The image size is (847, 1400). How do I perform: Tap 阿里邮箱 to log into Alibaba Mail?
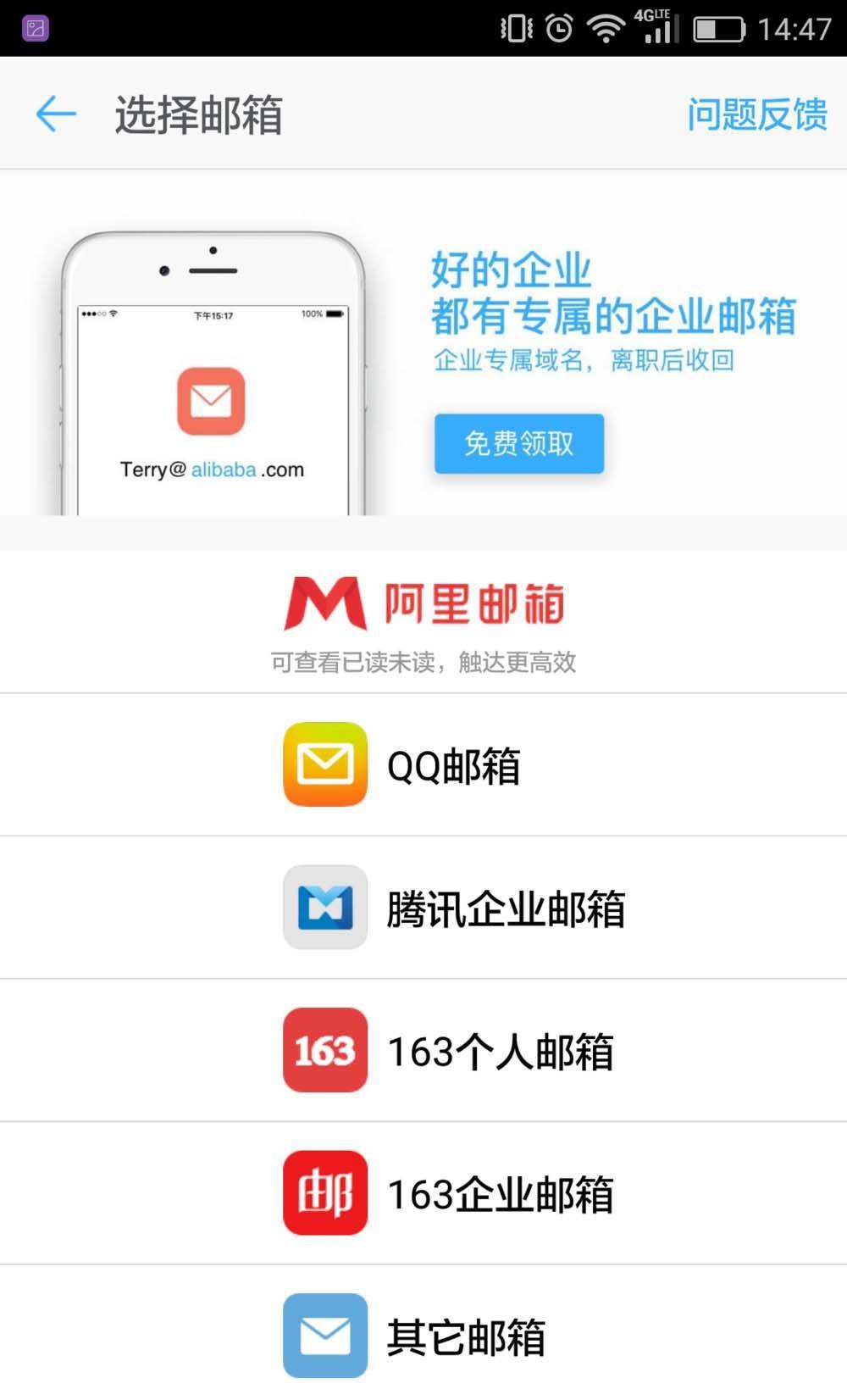[423, 604]
